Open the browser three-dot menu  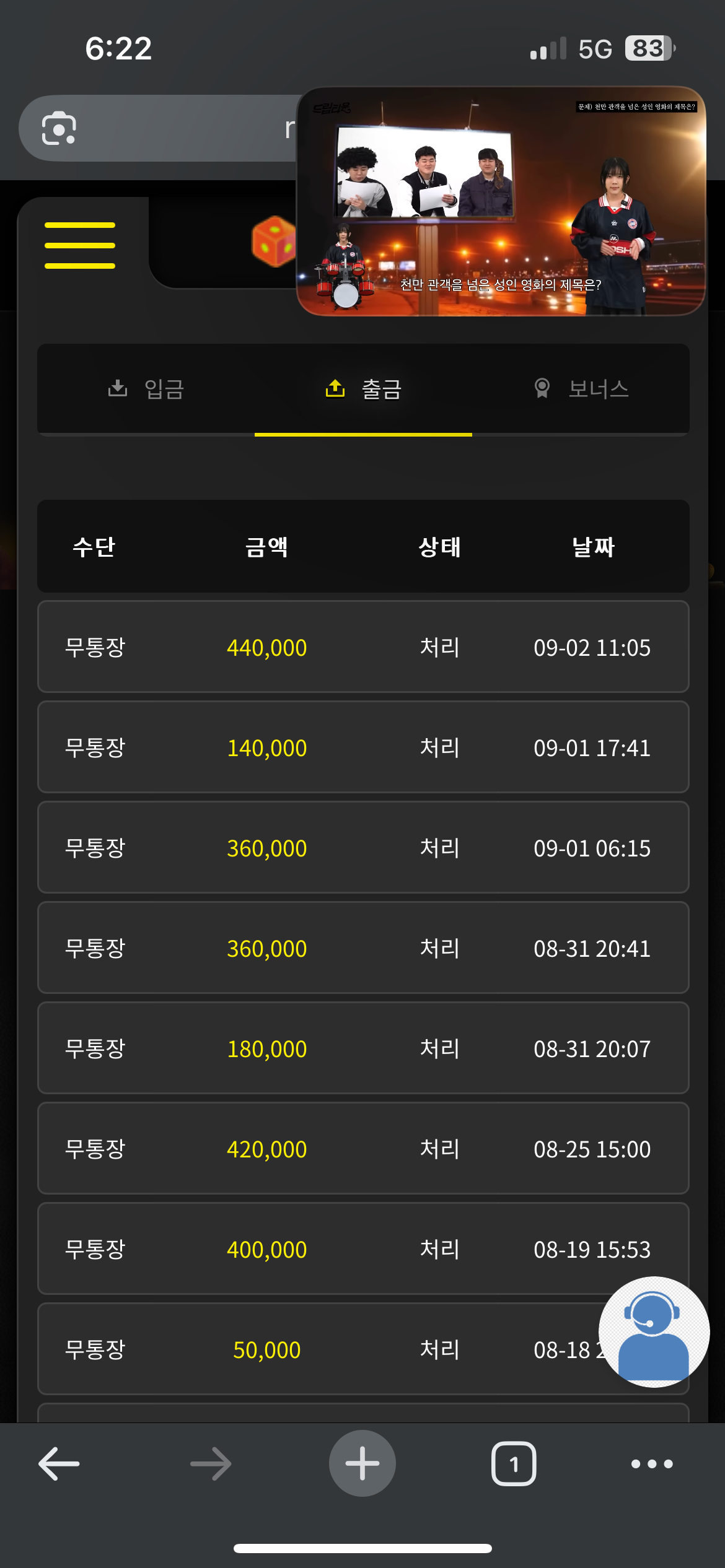[x=652, y=1464]
